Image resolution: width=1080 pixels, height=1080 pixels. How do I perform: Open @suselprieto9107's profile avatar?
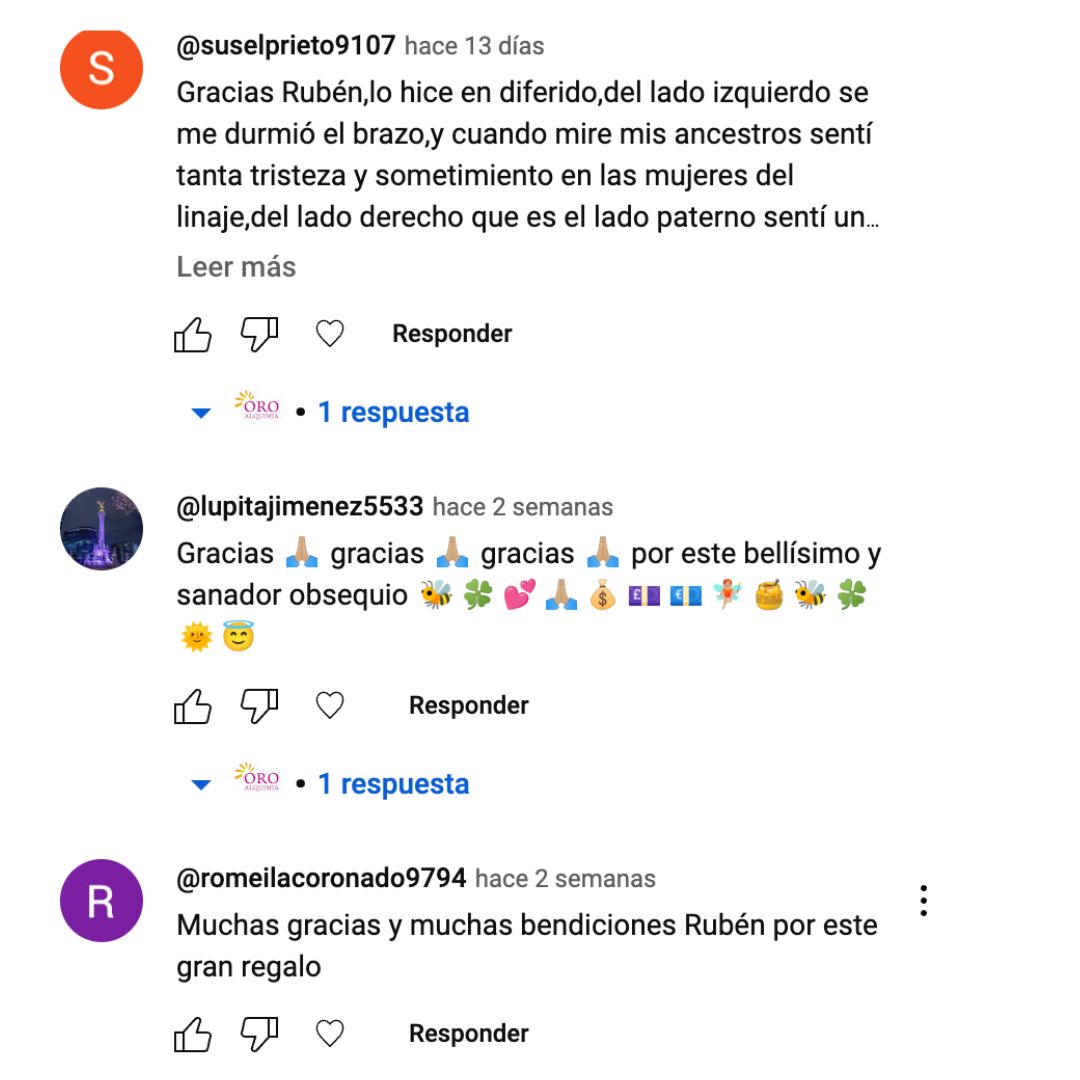click(101, 68)
